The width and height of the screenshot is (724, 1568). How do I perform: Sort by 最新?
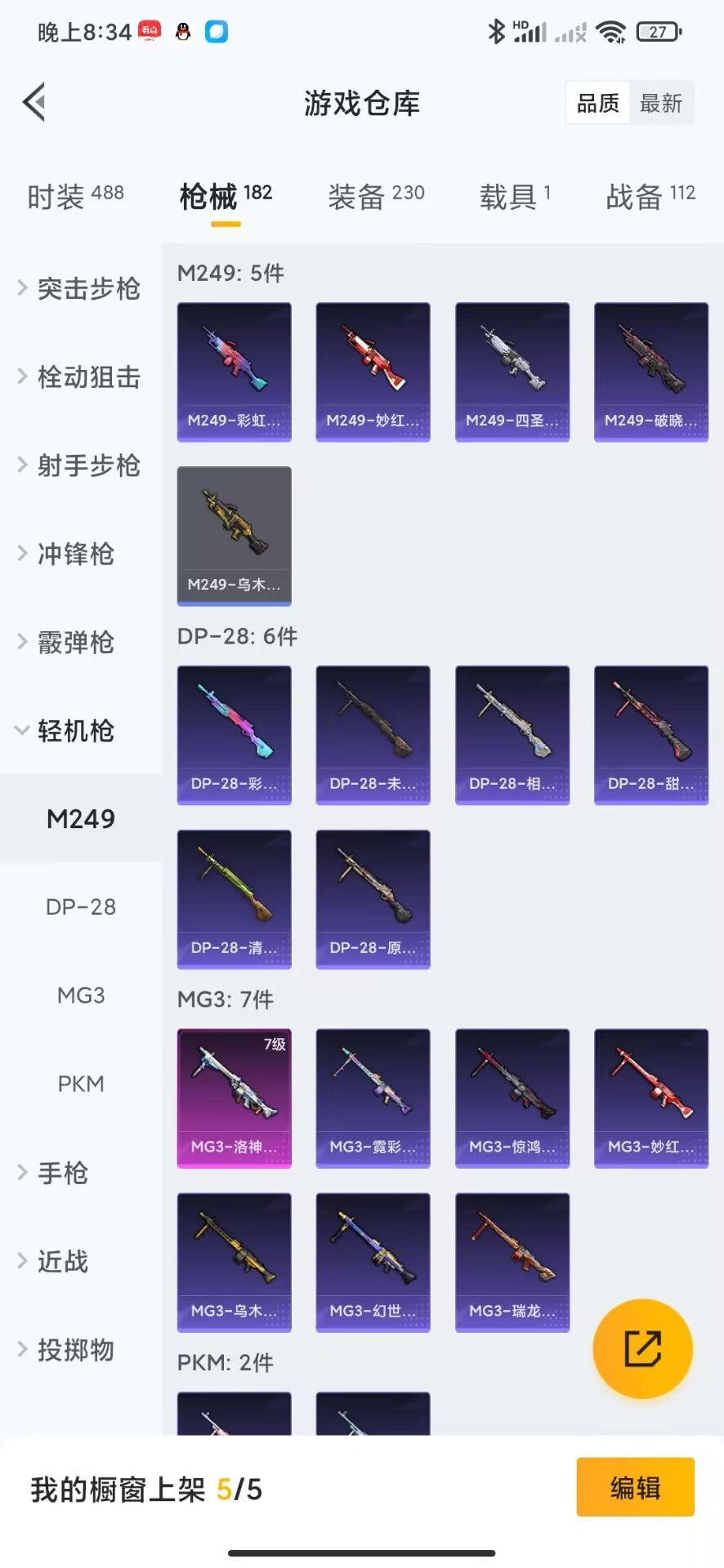click(660, 103)
